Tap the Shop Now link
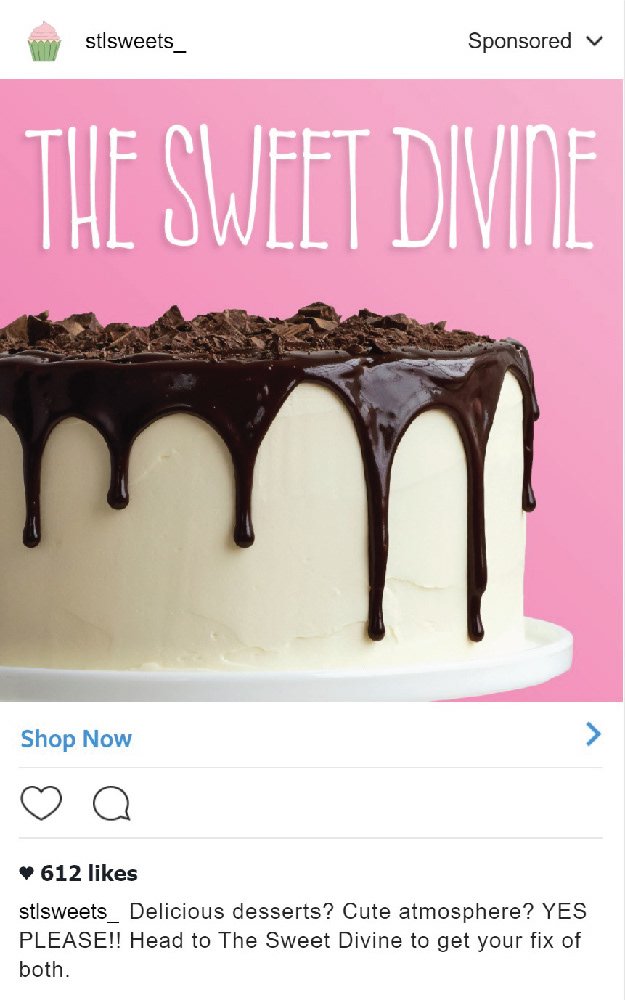 [x=77, y=739]
